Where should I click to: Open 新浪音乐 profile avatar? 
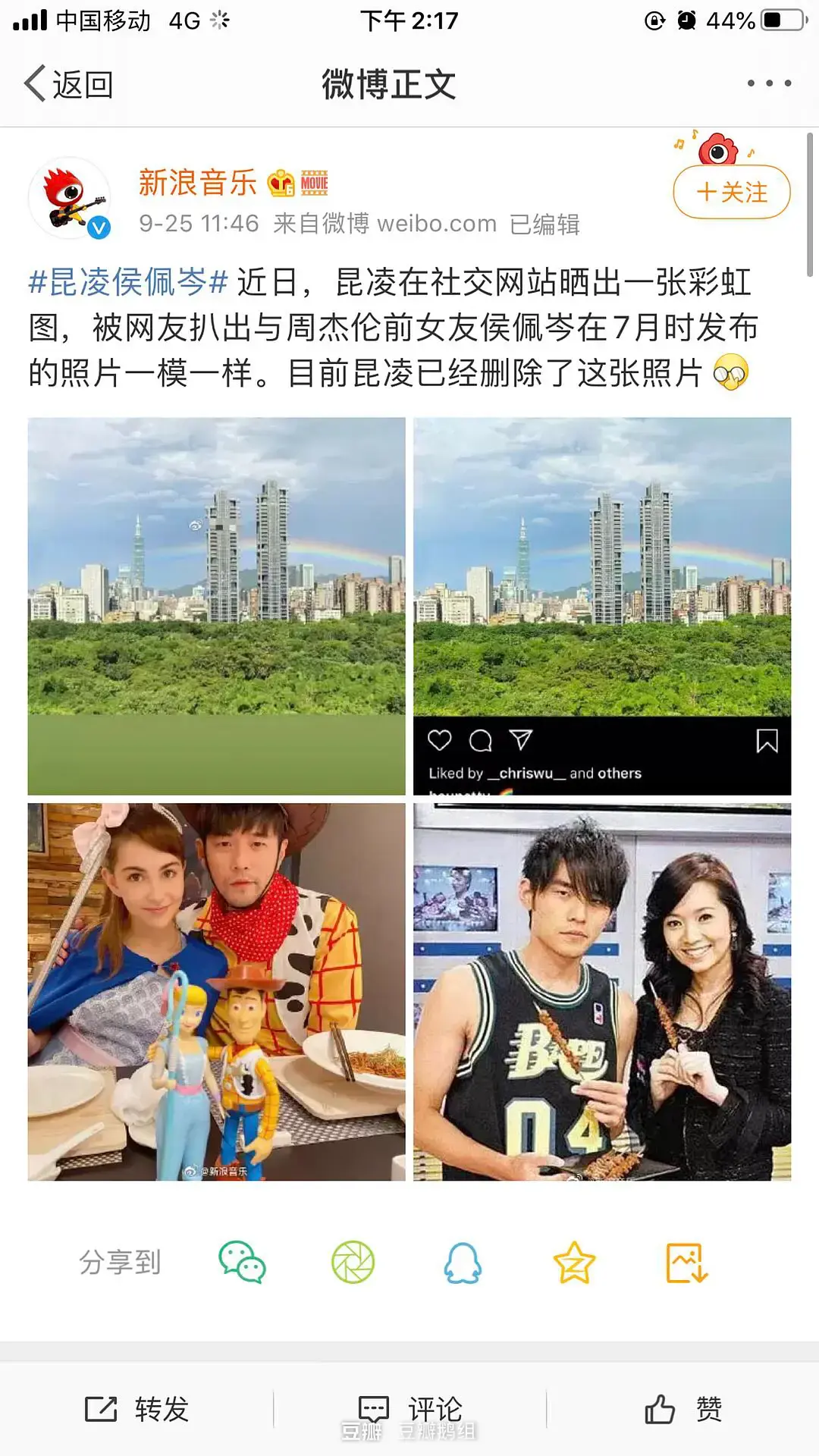pyautogui.click(x=71, y=199)
